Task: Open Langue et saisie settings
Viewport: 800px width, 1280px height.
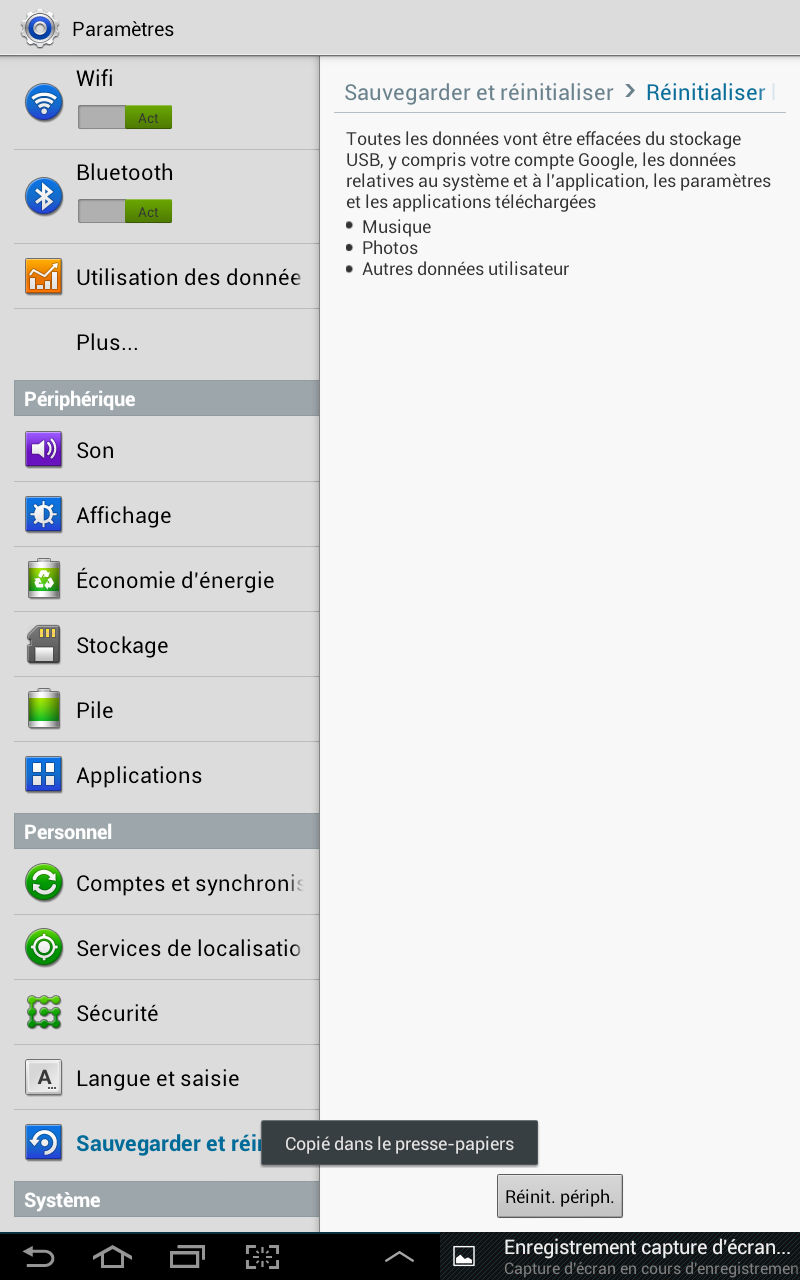Action: pyautogui.click(x=166, y=1078)
